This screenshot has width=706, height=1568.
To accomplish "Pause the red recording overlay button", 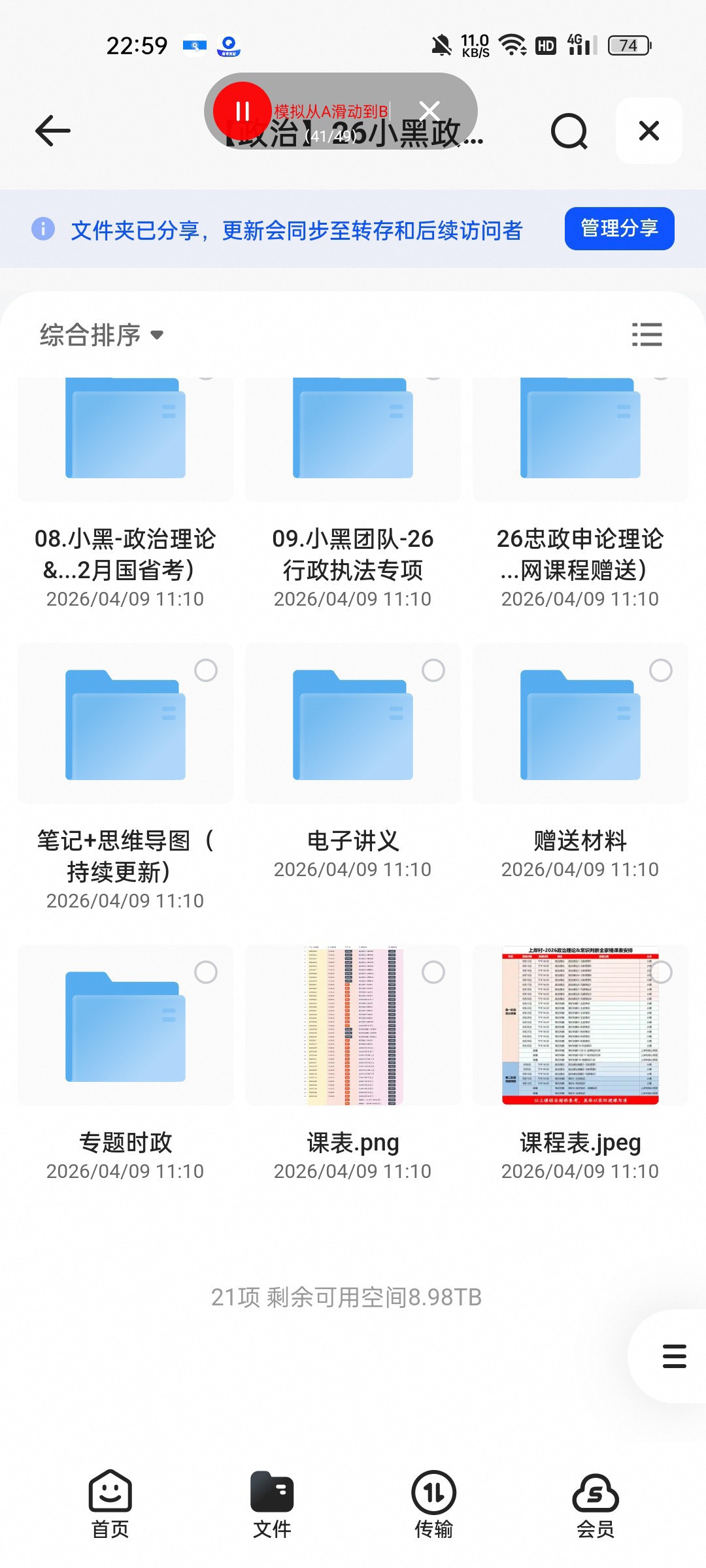I will (243, 111).
